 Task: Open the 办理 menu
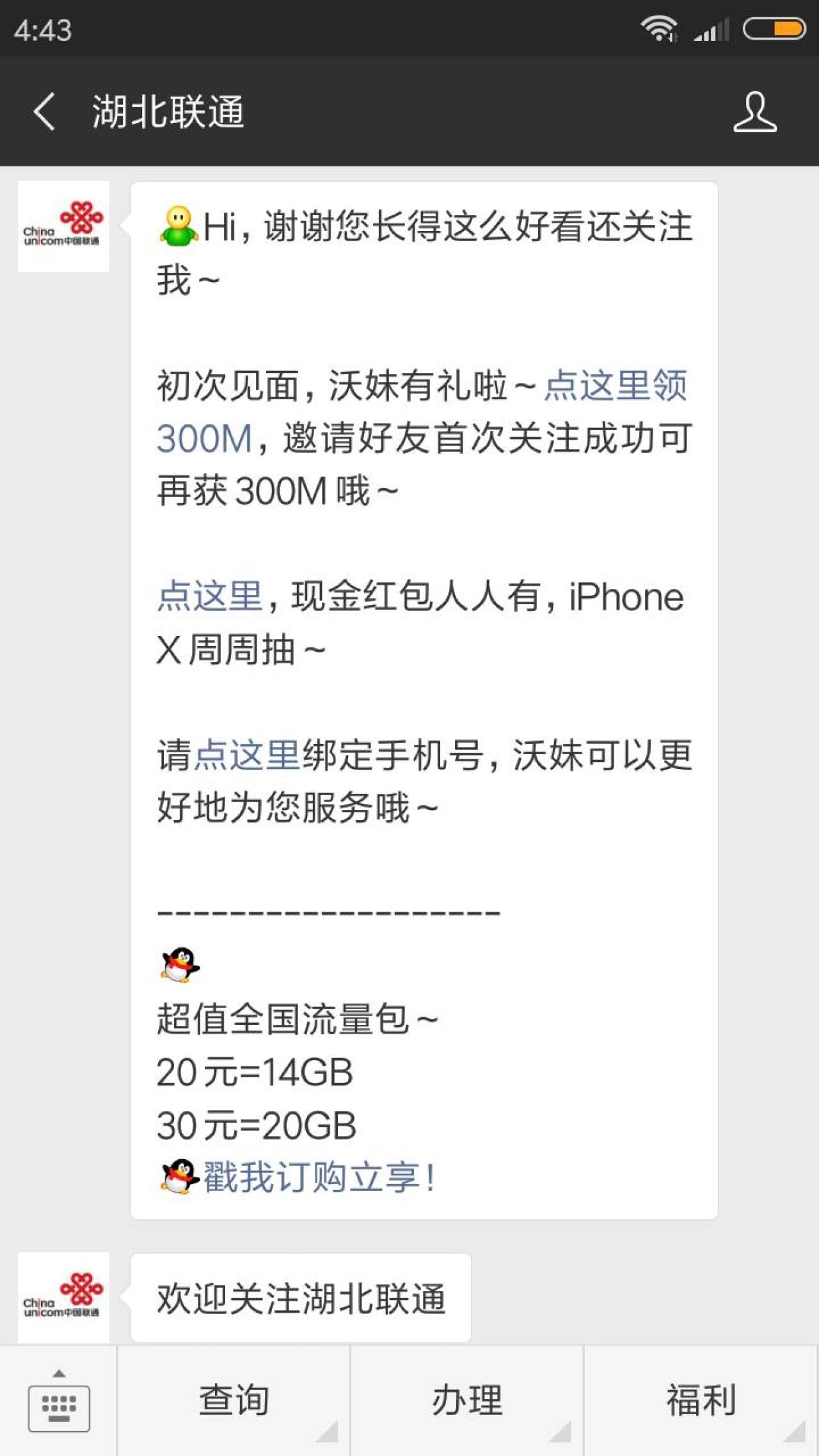click(467, 1401)
